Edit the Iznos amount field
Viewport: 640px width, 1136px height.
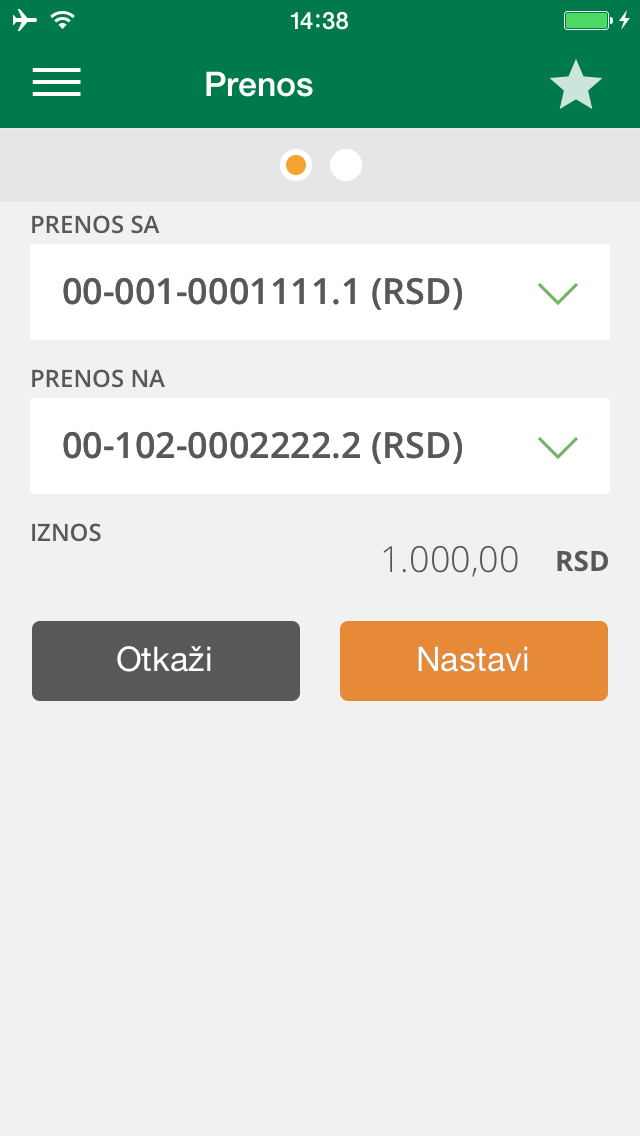pos(449,560)
